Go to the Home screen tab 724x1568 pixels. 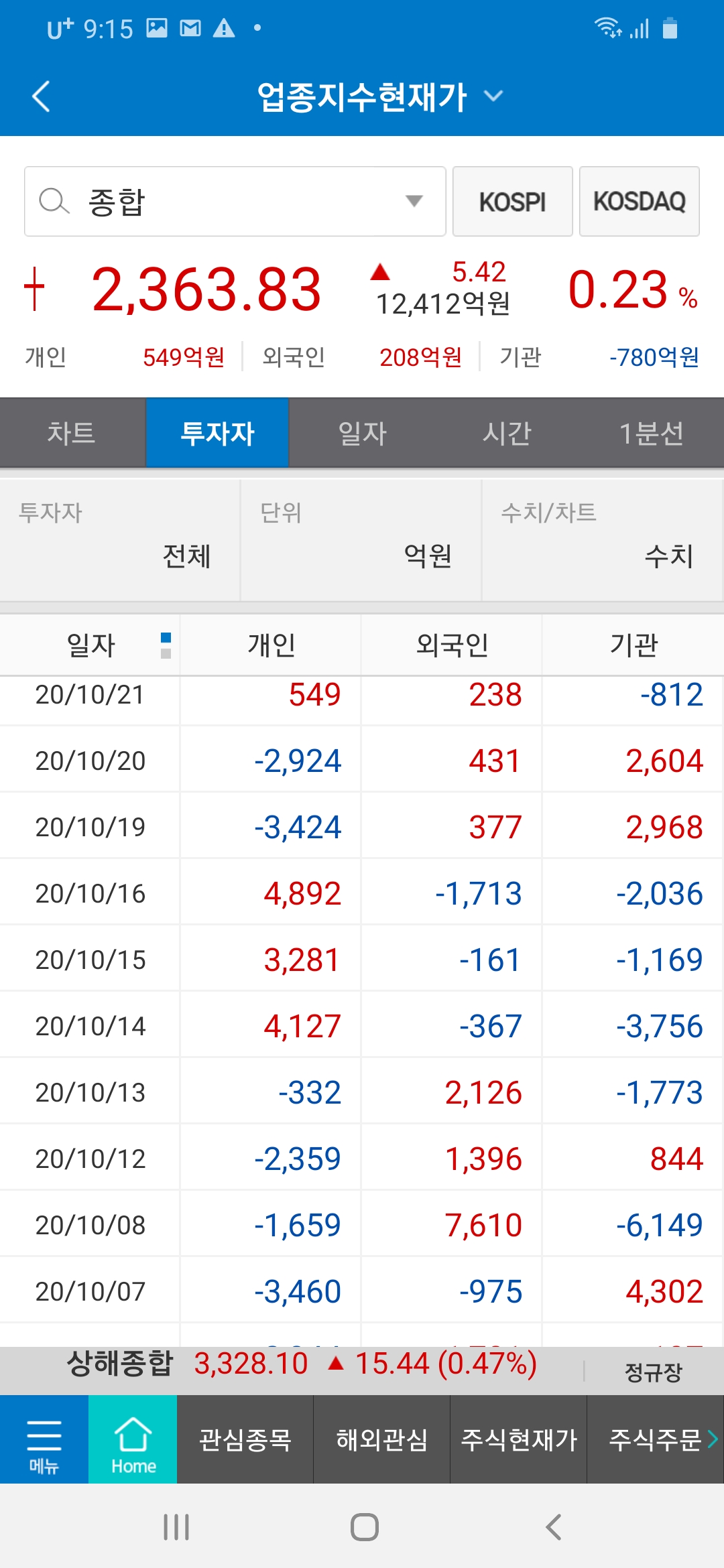click(x=133, y=1439)
